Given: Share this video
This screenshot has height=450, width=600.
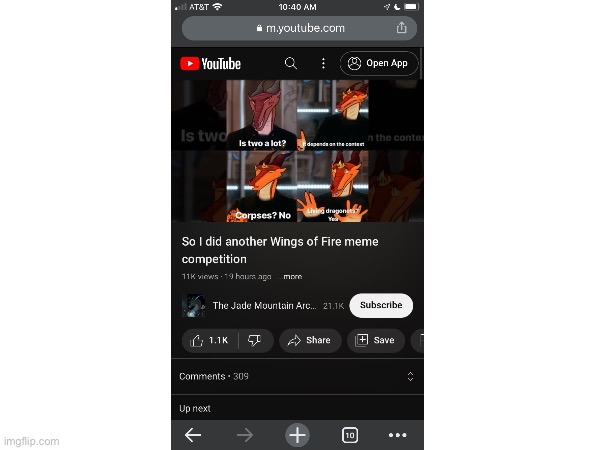Looking at the screenshot, I should [308, 340].
